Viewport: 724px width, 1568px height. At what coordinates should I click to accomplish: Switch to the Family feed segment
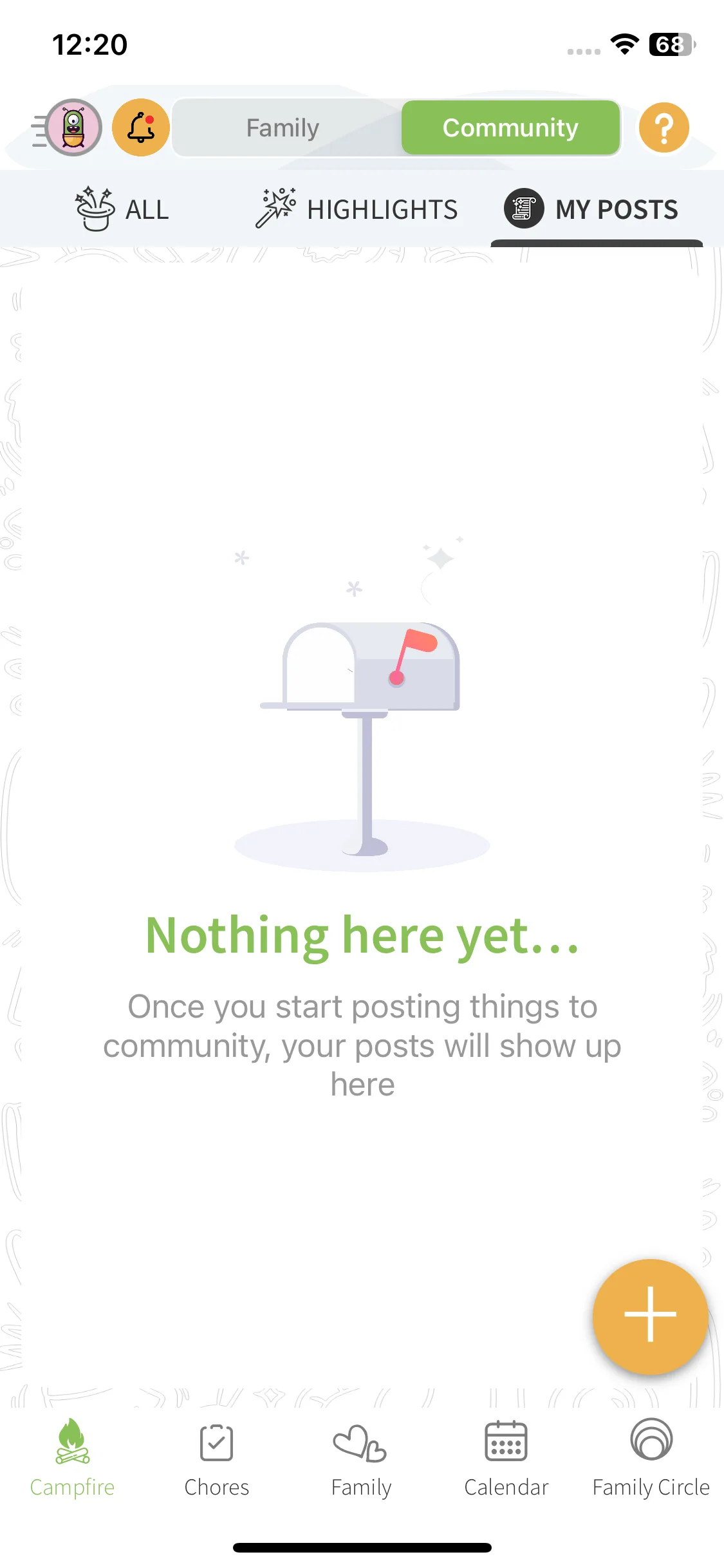tap(283, 127)
